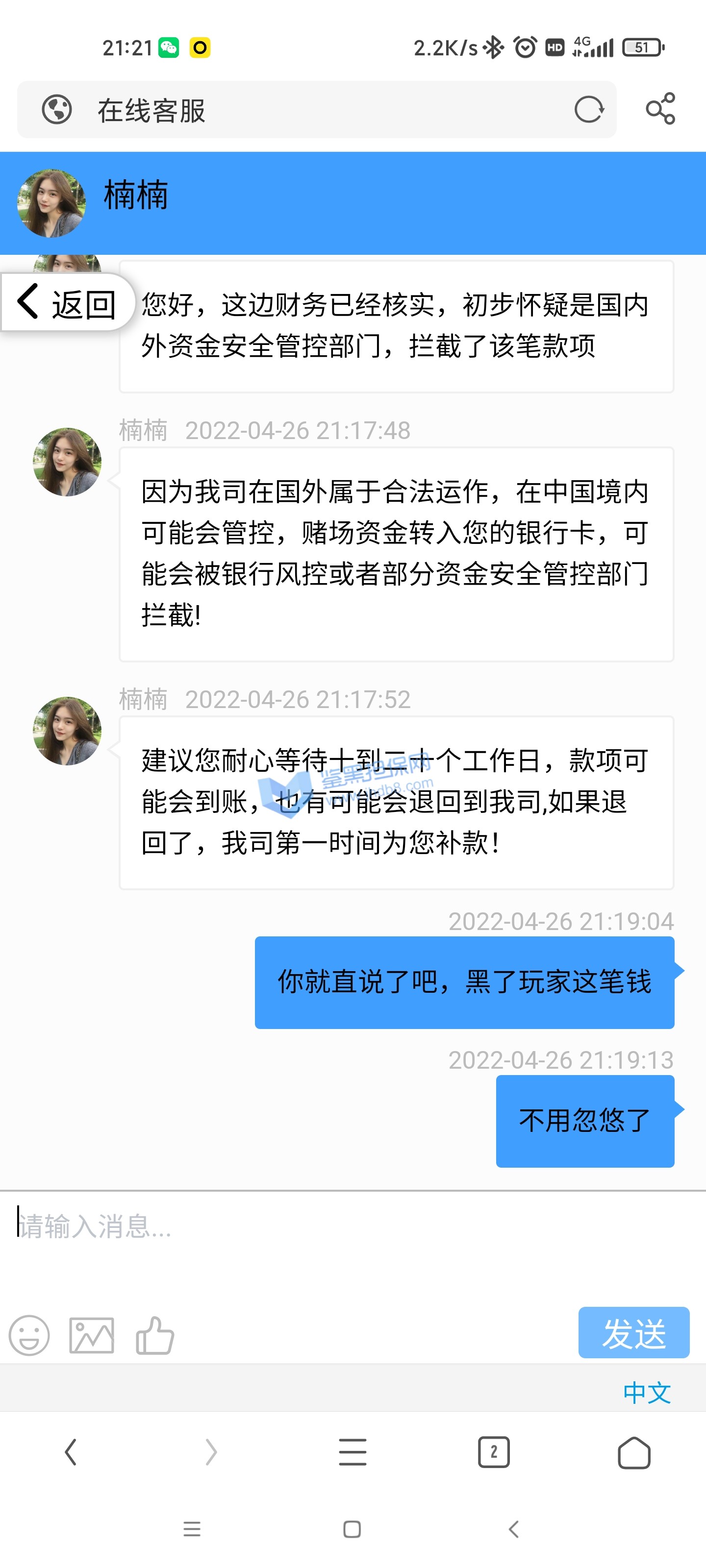Tap the 返回 back button
706x1568 pixels.
[x=67, y=302]
